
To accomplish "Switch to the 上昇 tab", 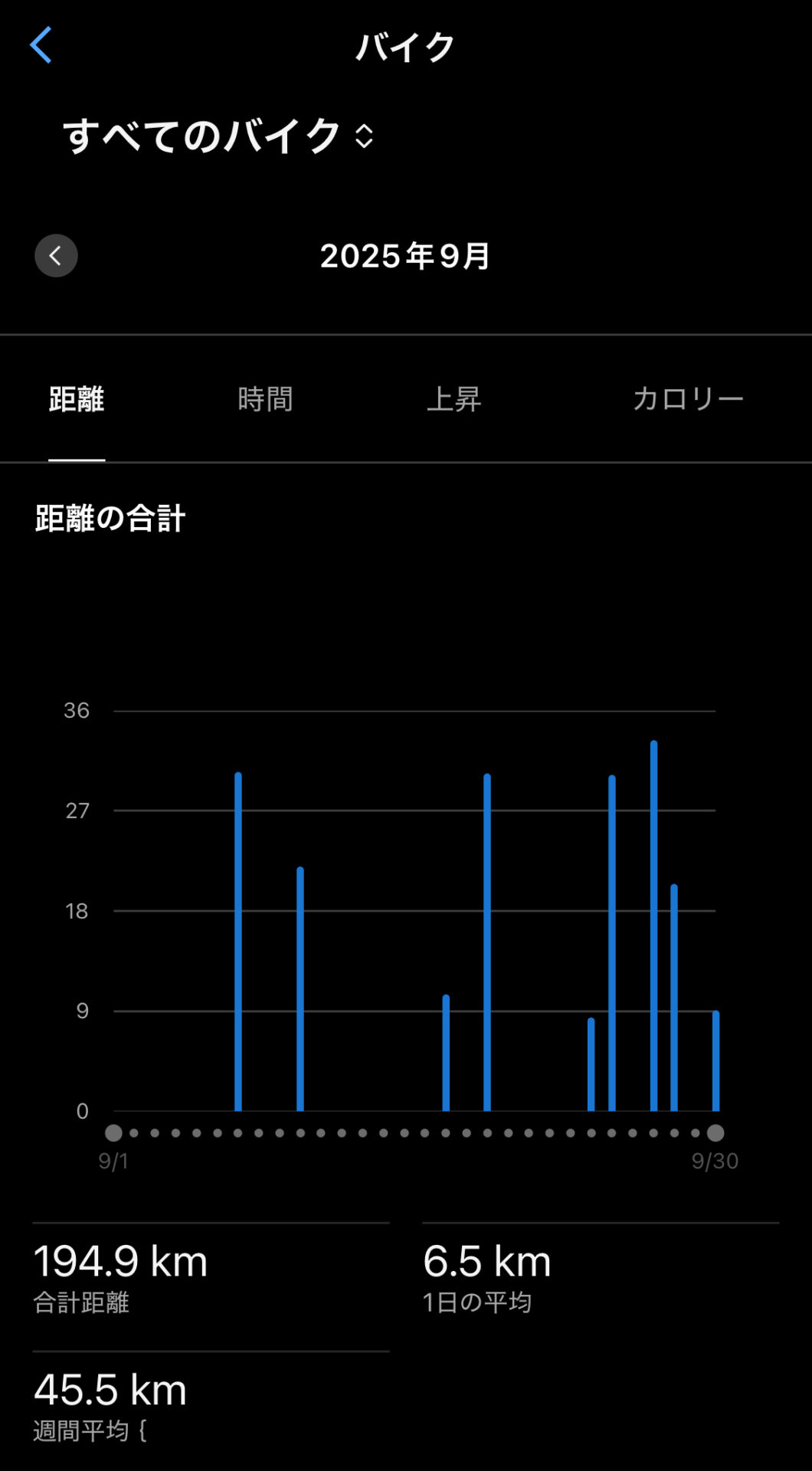I will click(453, 399).
